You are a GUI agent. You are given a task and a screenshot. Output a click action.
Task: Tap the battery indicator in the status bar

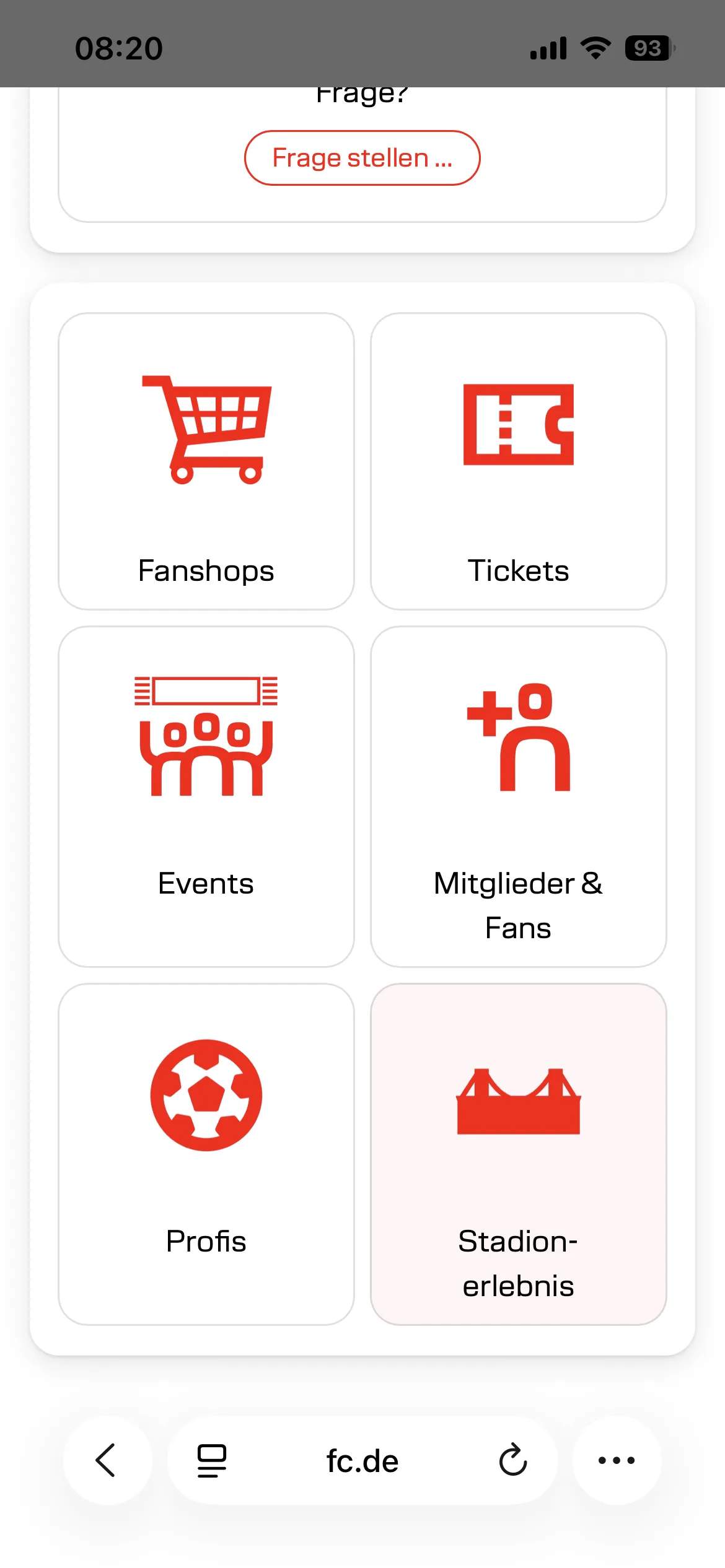click(647, 48)
